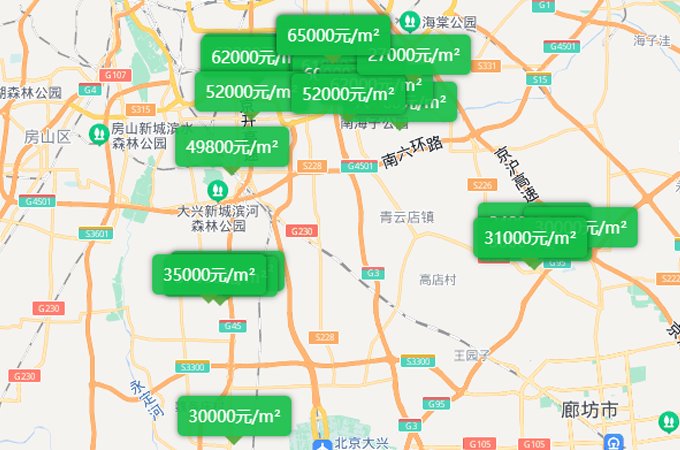Open the 30000元/m² map marker
The height and width of the screenshot is (450, 680).
234,416
